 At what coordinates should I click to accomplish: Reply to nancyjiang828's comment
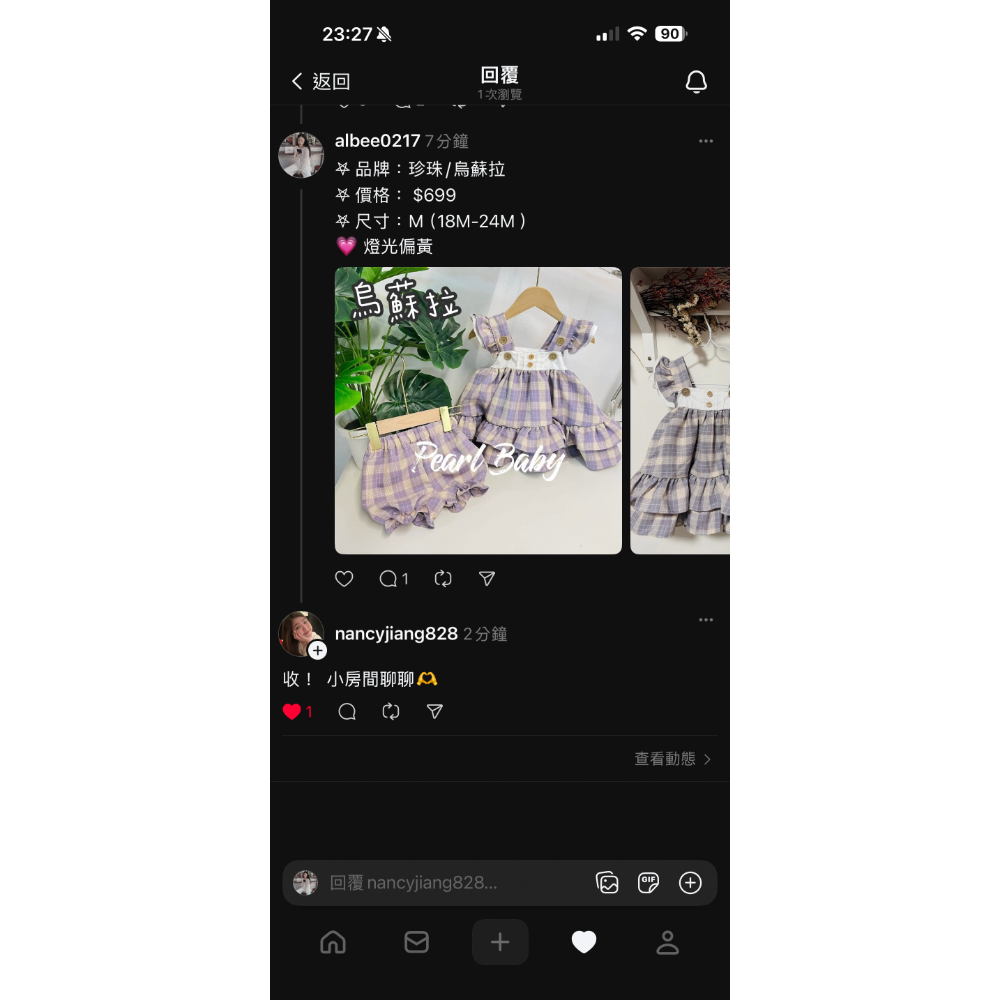tap(347, 712)
